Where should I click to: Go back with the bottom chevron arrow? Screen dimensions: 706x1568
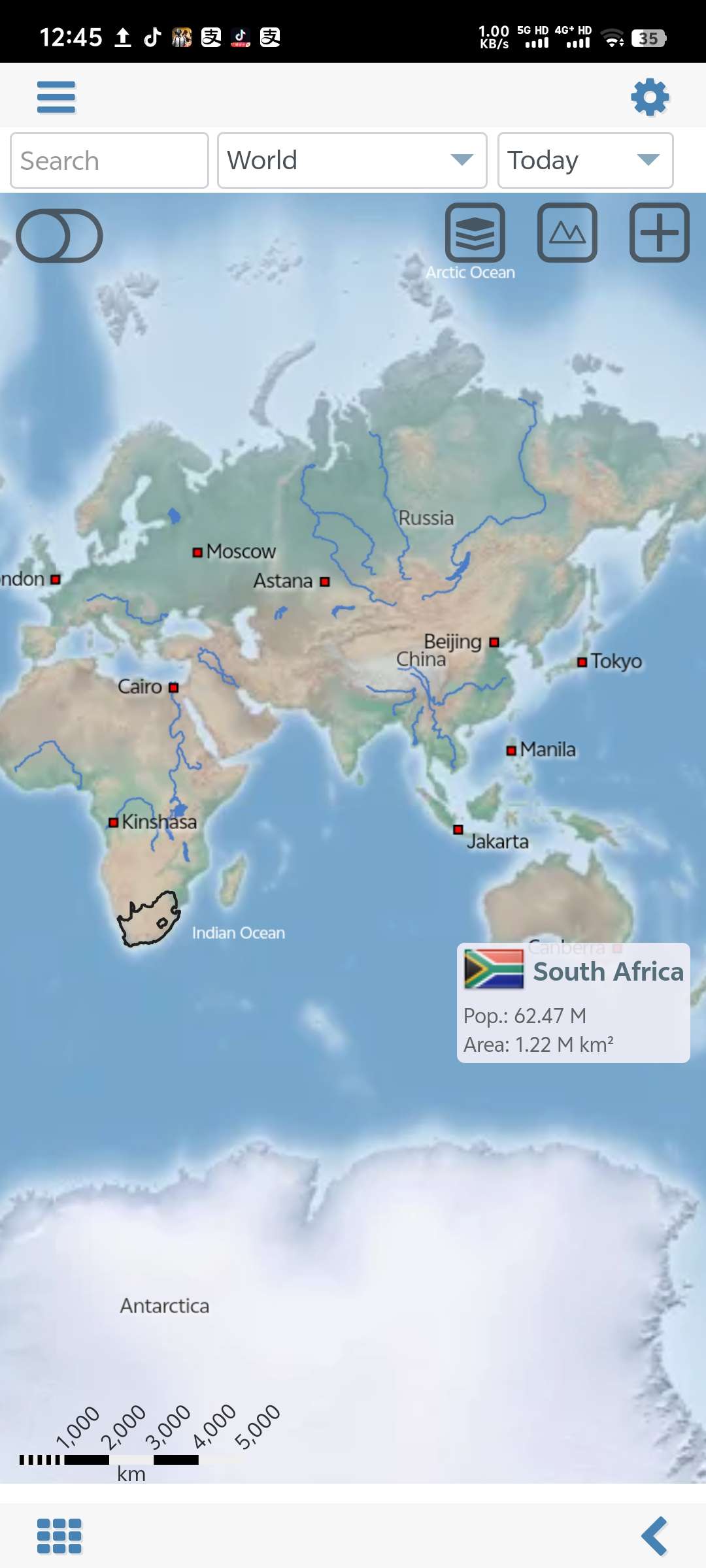[x=654, y=1535]
